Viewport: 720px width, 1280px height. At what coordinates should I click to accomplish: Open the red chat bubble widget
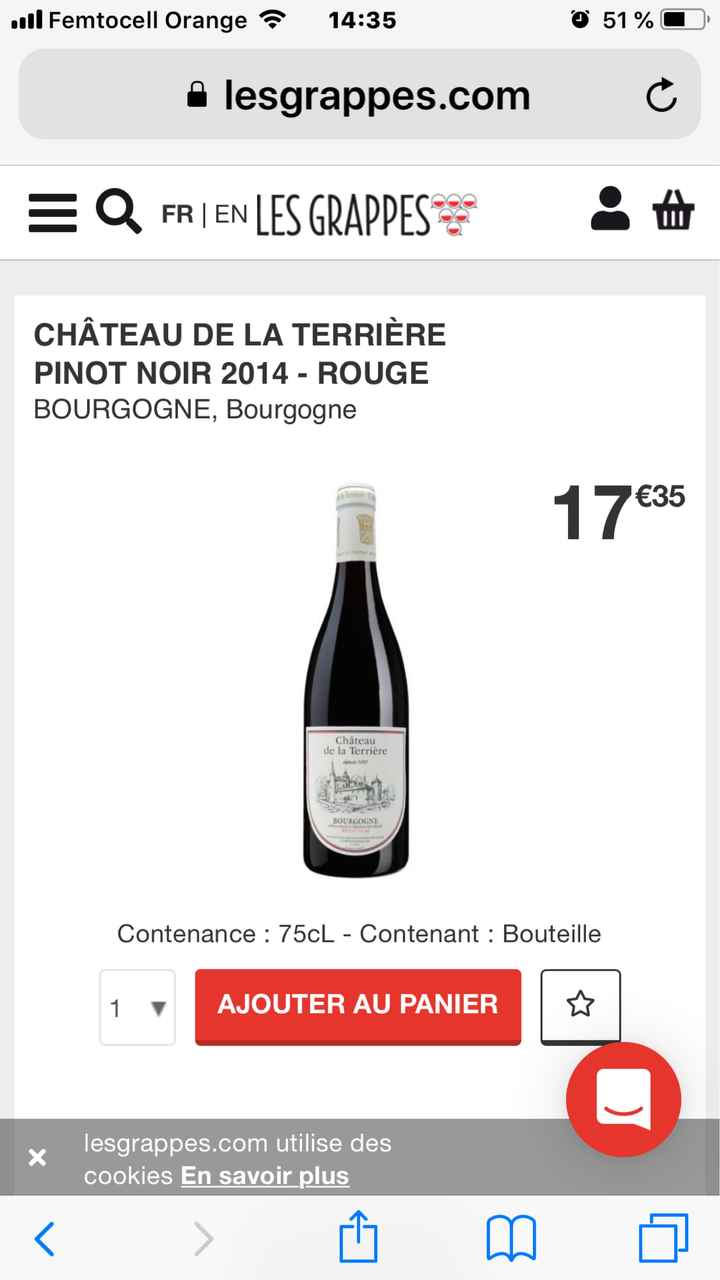623,1099
